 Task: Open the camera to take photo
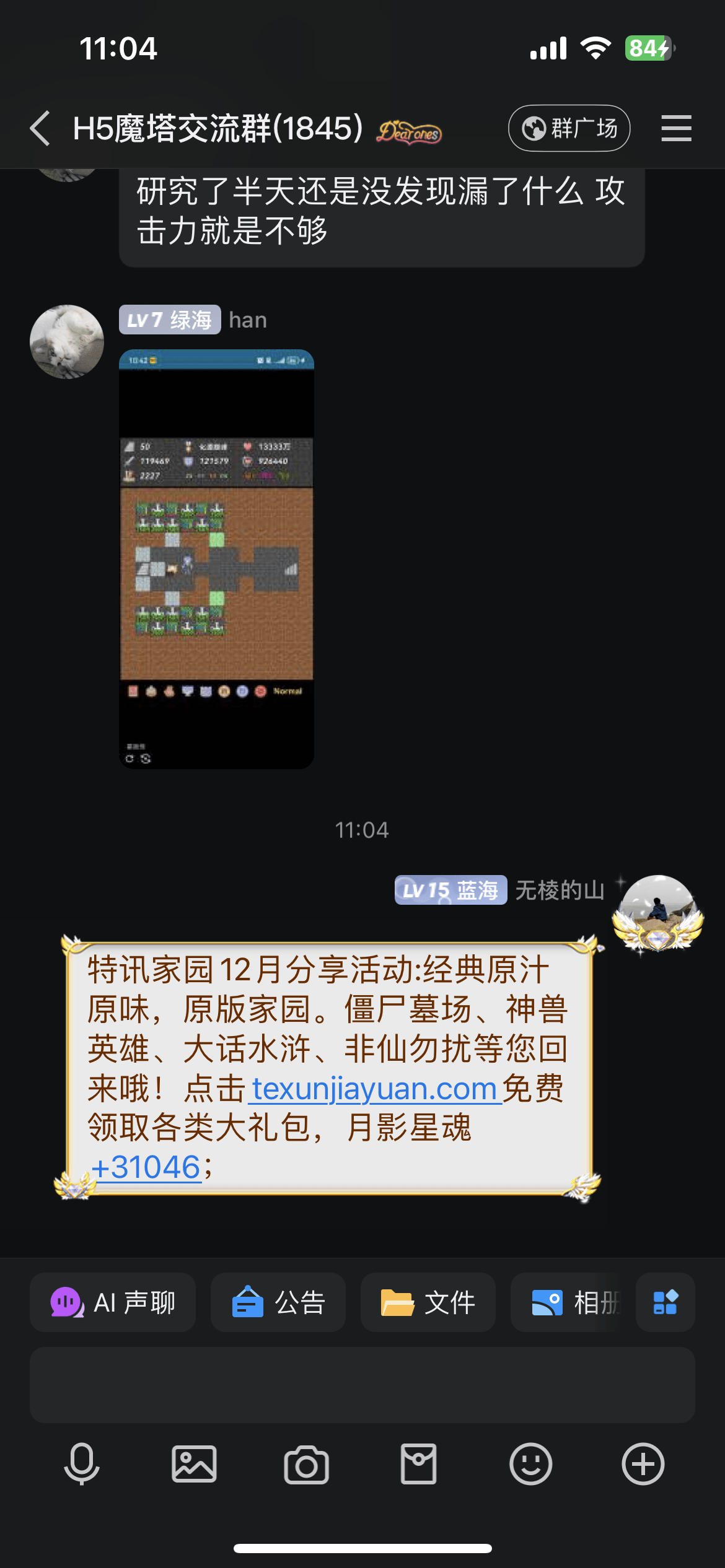coord(306,1465)
